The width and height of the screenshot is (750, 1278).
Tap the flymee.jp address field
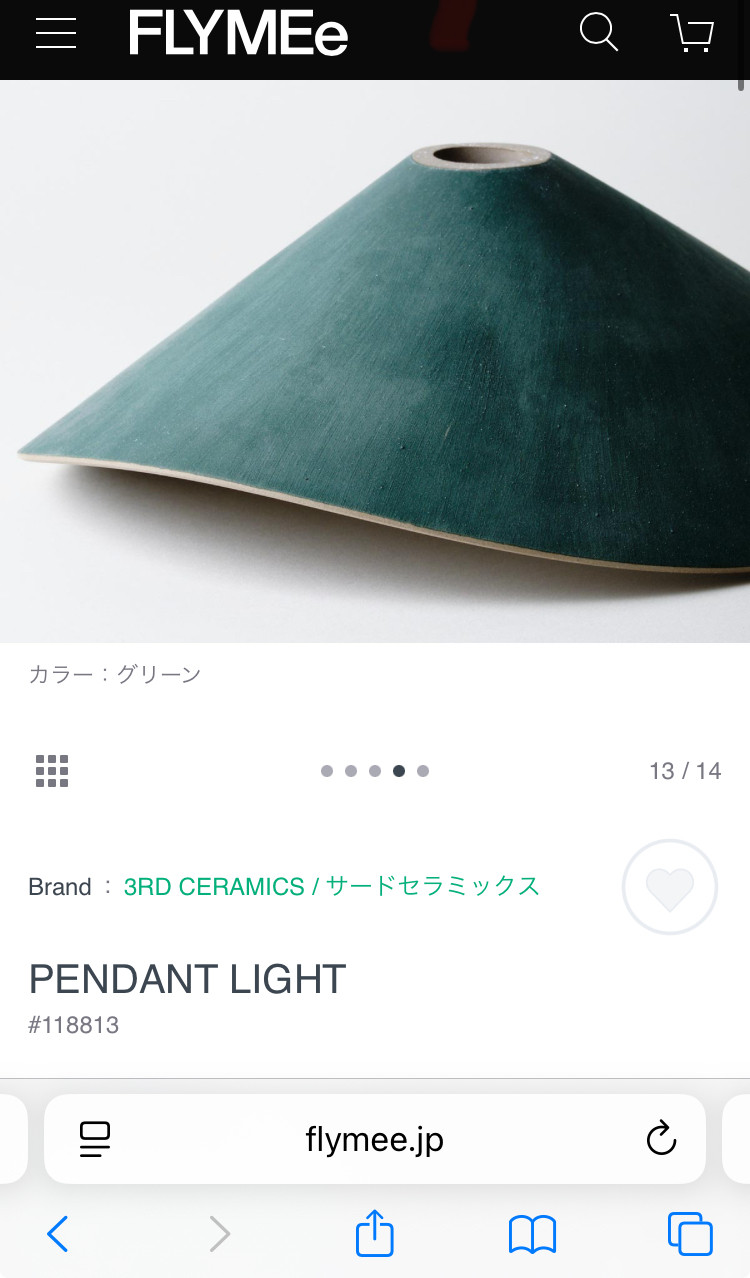tap(375, 1139)
